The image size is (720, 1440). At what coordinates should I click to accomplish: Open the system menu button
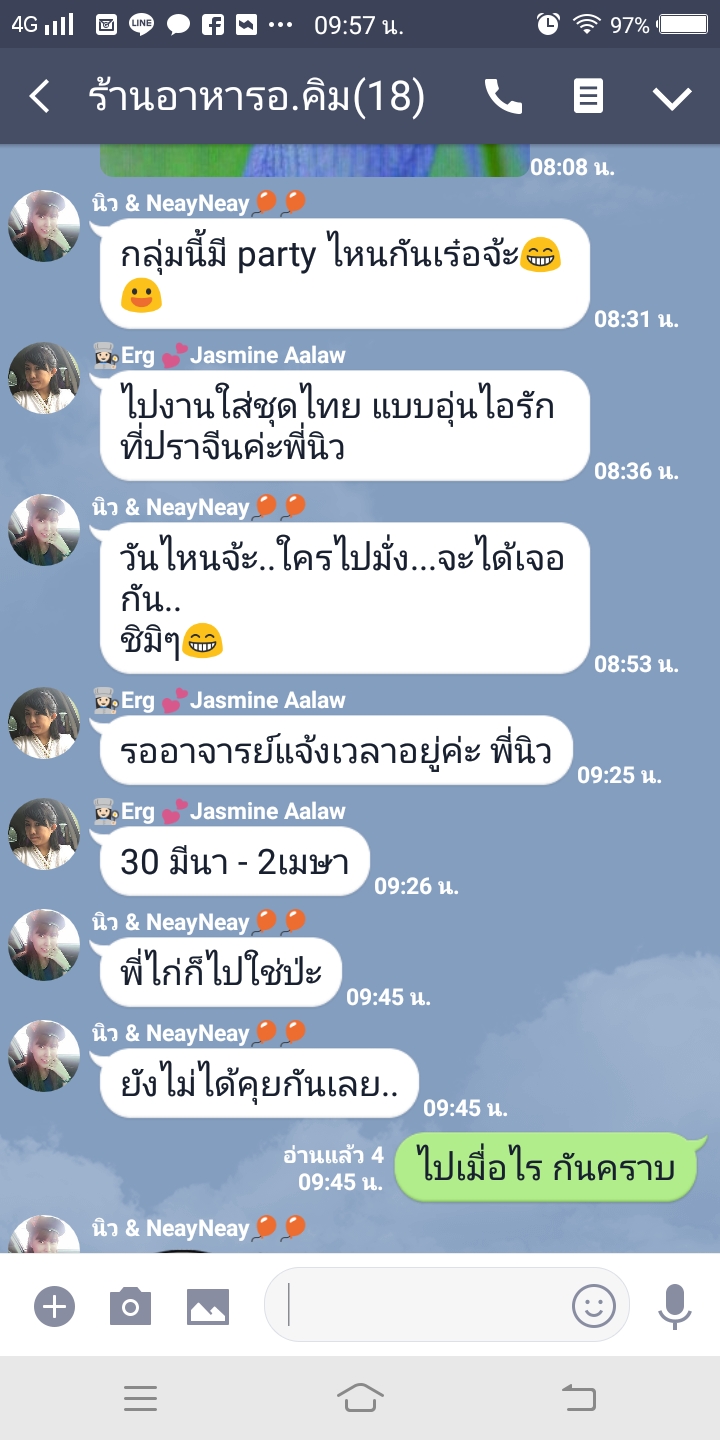coord(140,1398)
